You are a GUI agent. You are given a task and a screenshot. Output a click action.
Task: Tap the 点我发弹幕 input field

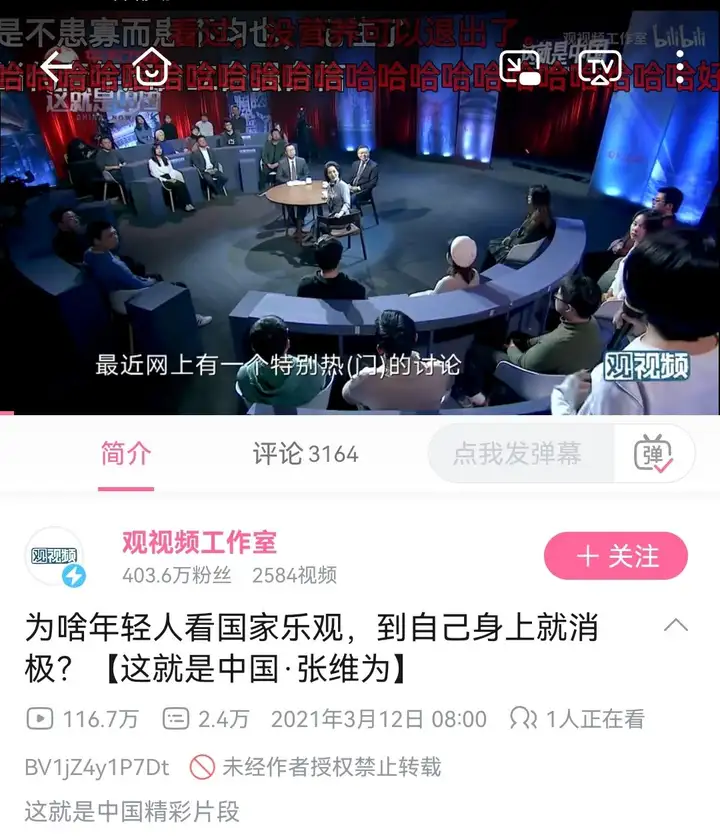tap(517, 454)
